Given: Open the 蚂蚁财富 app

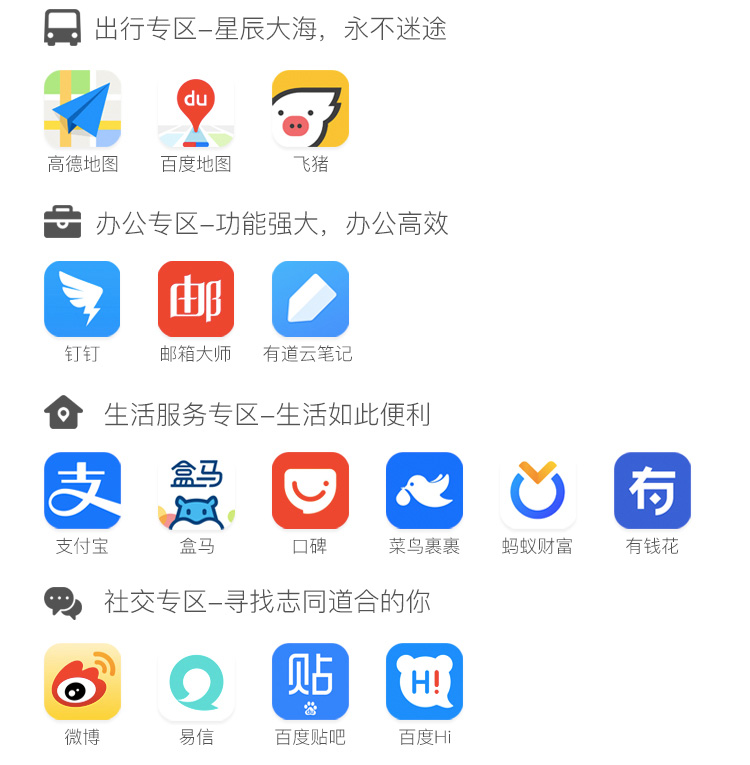Looking at the screenshot, I should tap(538, 490).
